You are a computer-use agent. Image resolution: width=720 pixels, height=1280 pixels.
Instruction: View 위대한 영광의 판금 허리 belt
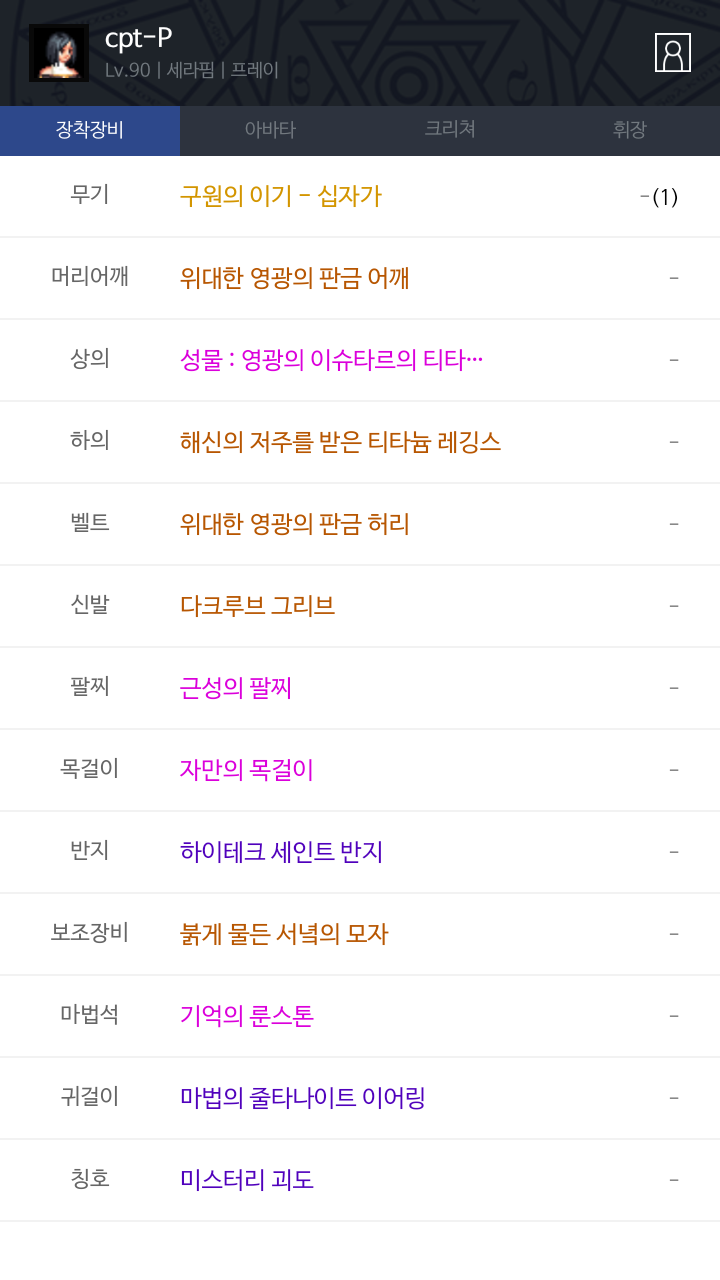[360, 524]
